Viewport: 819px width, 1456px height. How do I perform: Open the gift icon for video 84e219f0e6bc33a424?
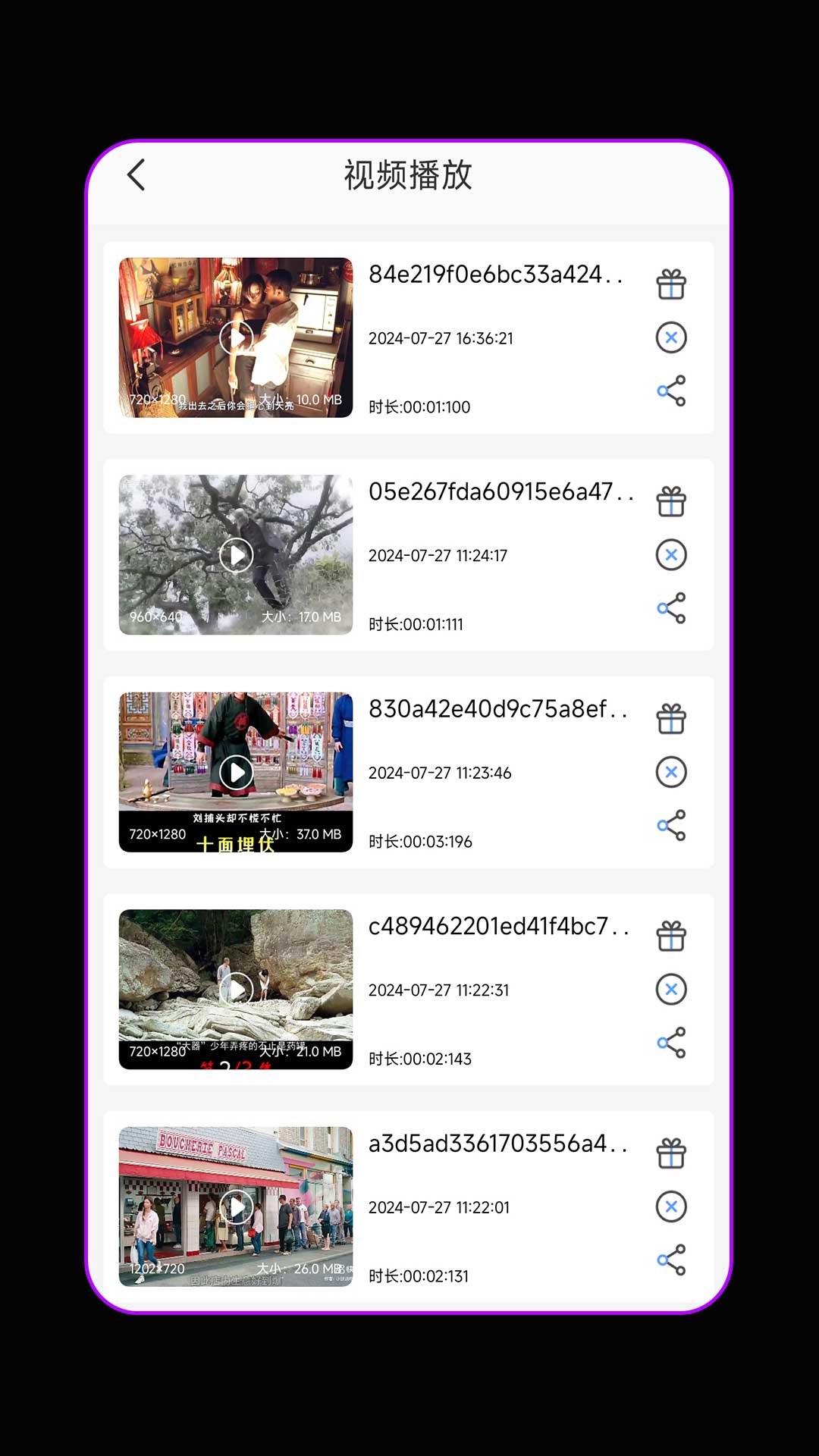[671, 284]
